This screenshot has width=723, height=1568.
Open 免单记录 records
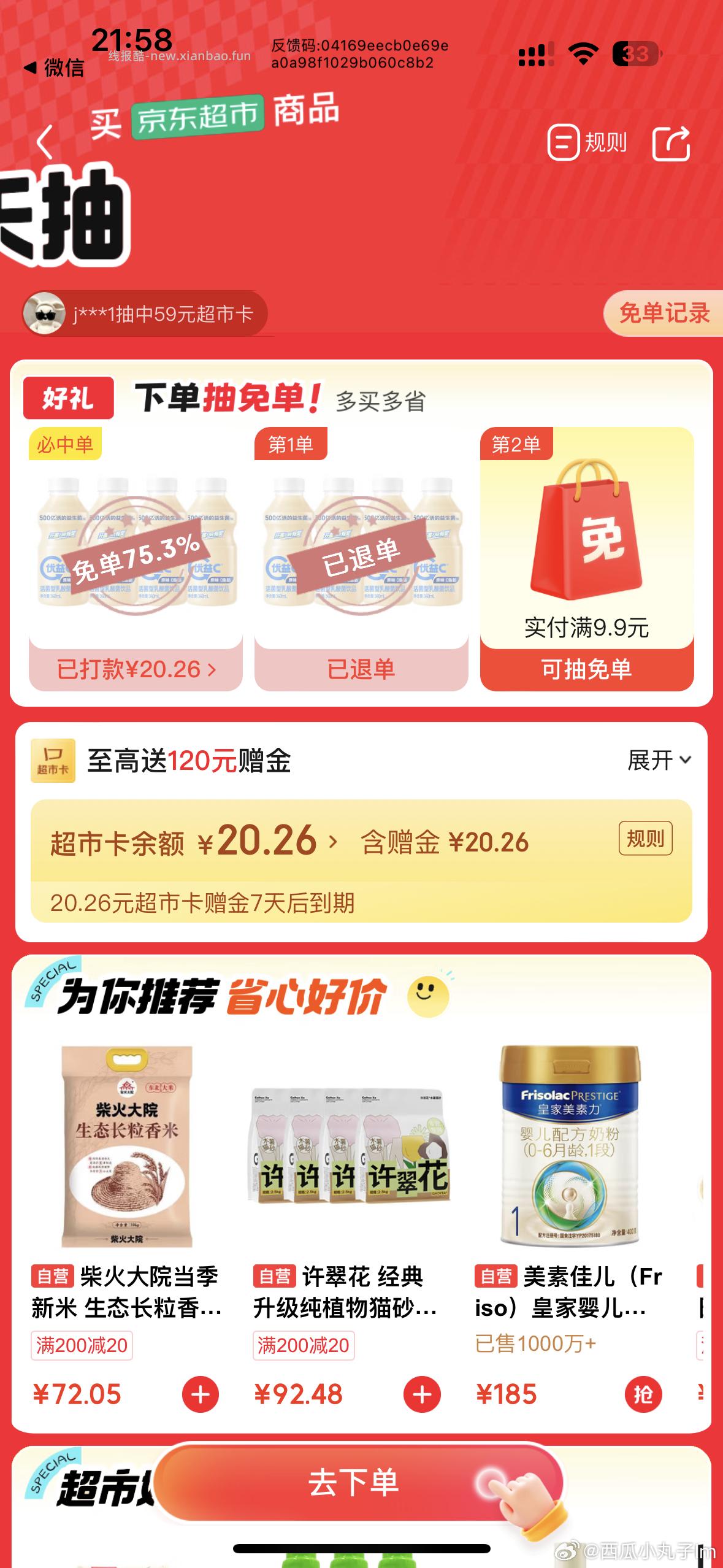pyautogui.click(x=663, y=313)
